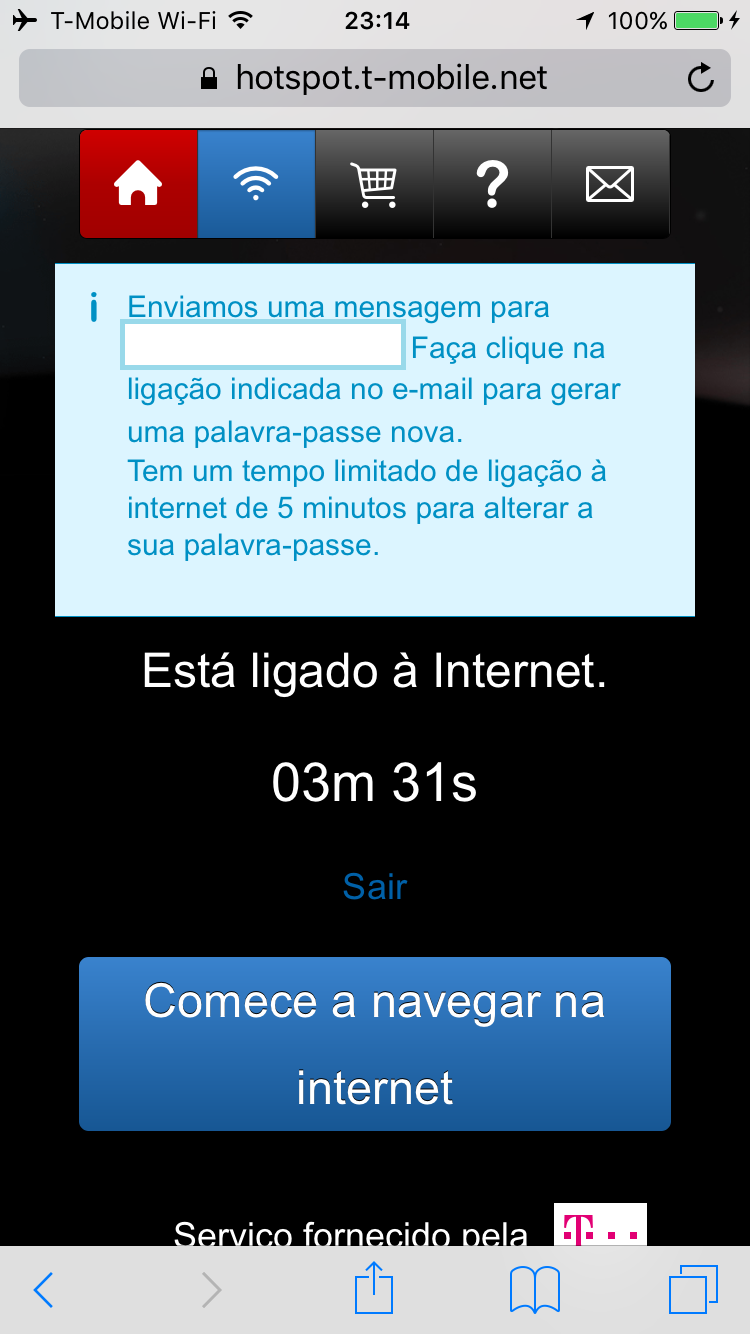Tap the hotspot.t-mobile.net address field
Image resolution: width=750 pixels, height=1334 pixels.
375,78
